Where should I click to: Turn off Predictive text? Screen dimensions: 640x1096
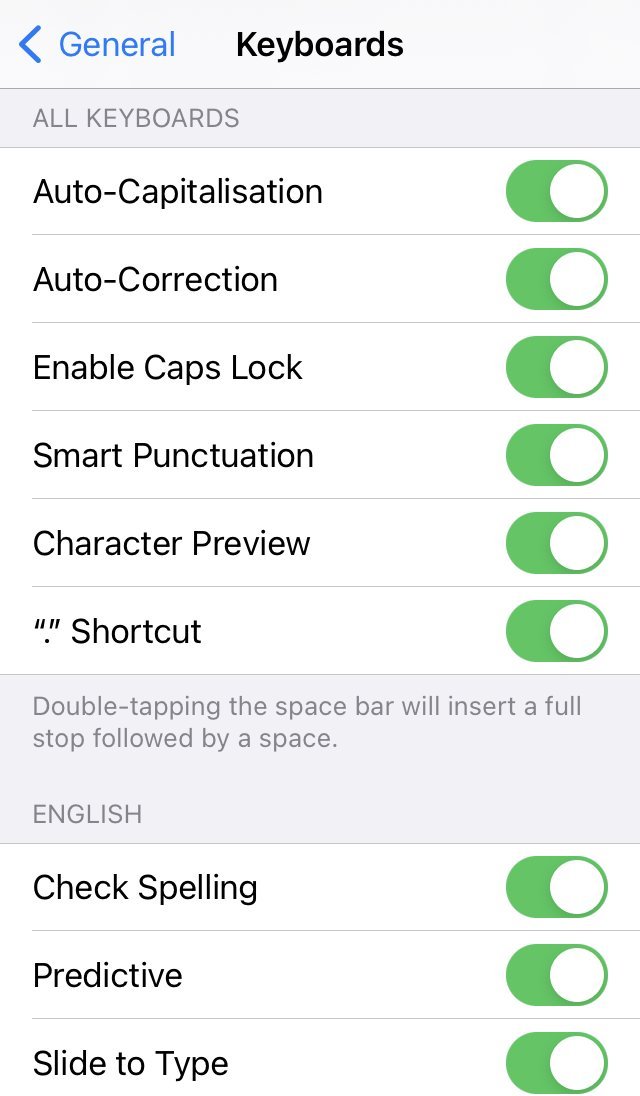pyautogui.click(x=556, y=975)
